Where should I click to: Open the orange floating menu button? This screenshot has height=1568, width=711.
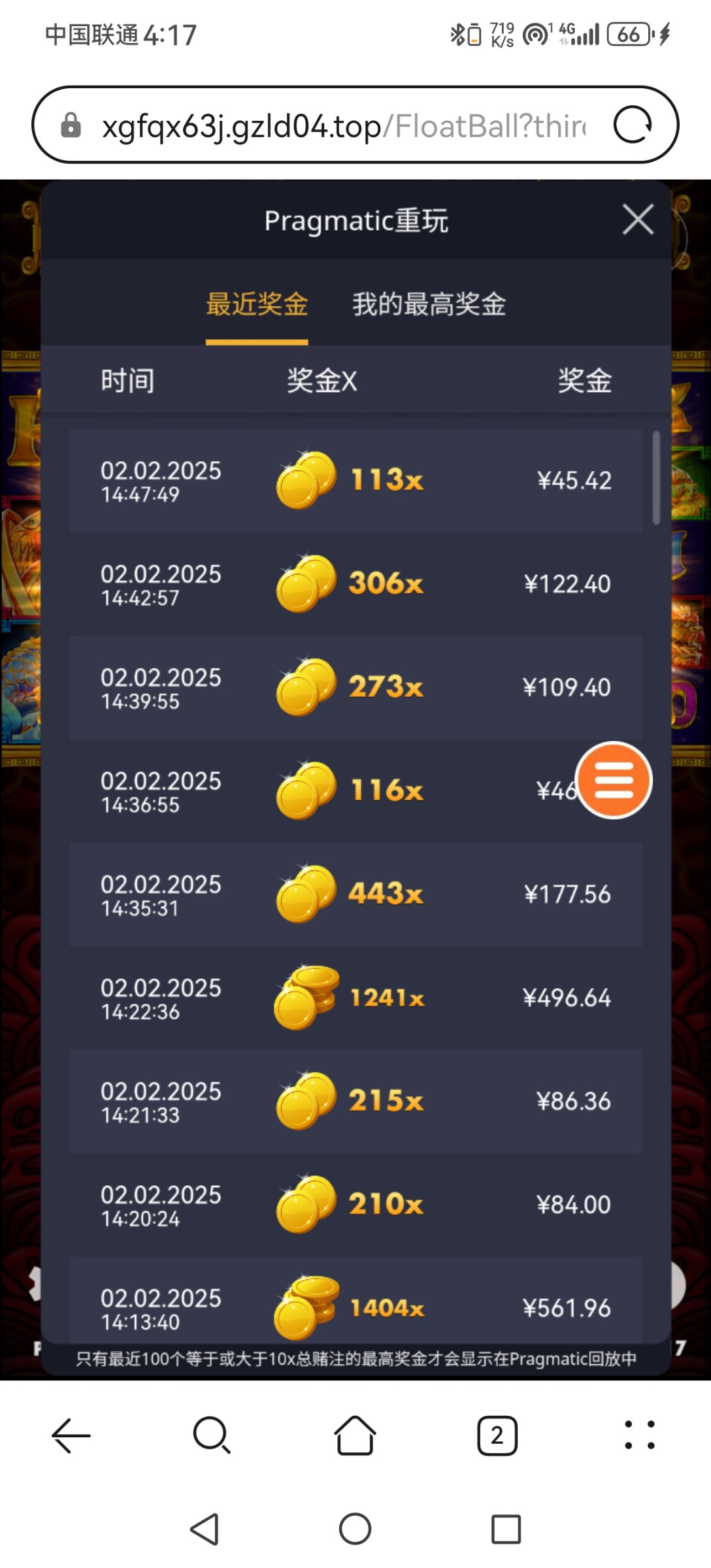(x=614, y=780)
